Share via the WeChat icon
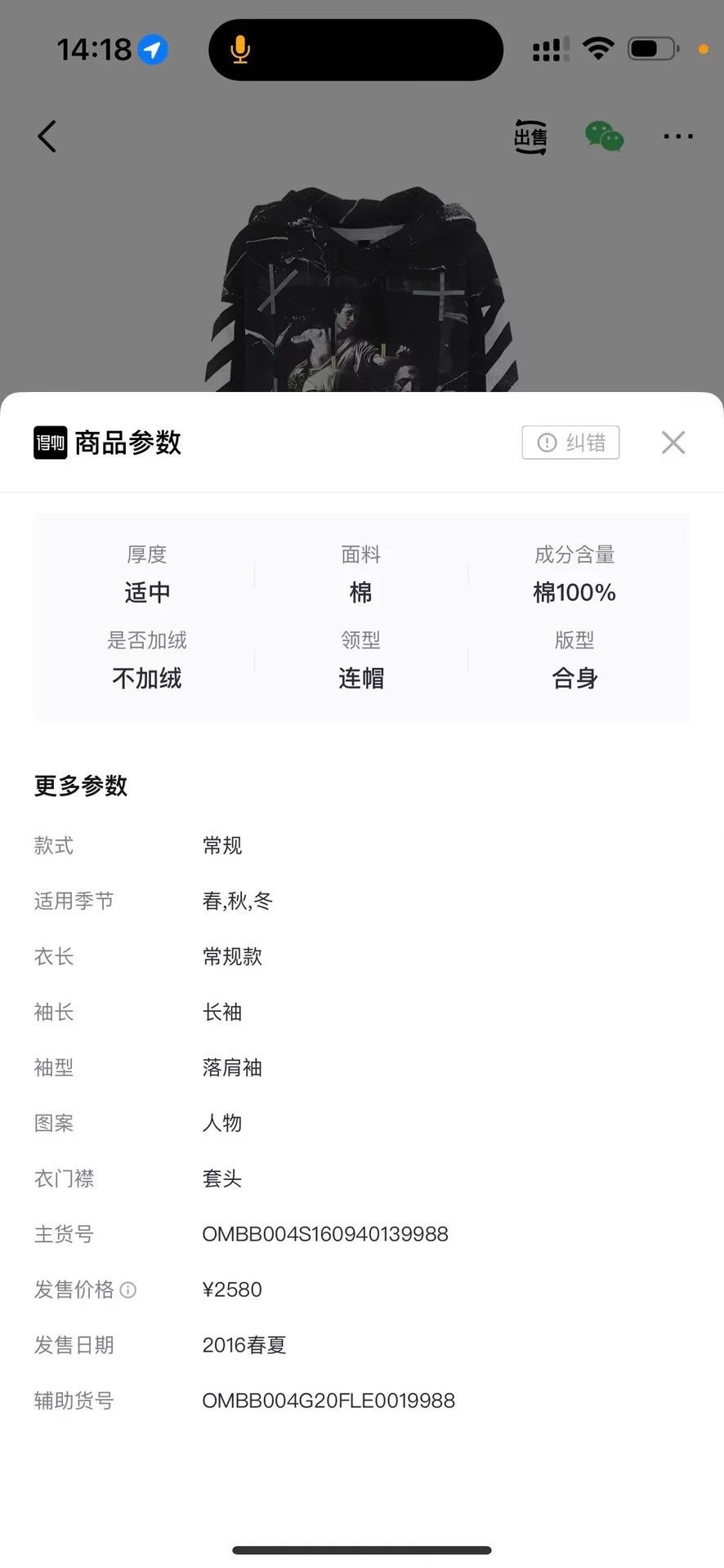The height and width of the screenshot is (1568, 724). click(x=605, y=136)
